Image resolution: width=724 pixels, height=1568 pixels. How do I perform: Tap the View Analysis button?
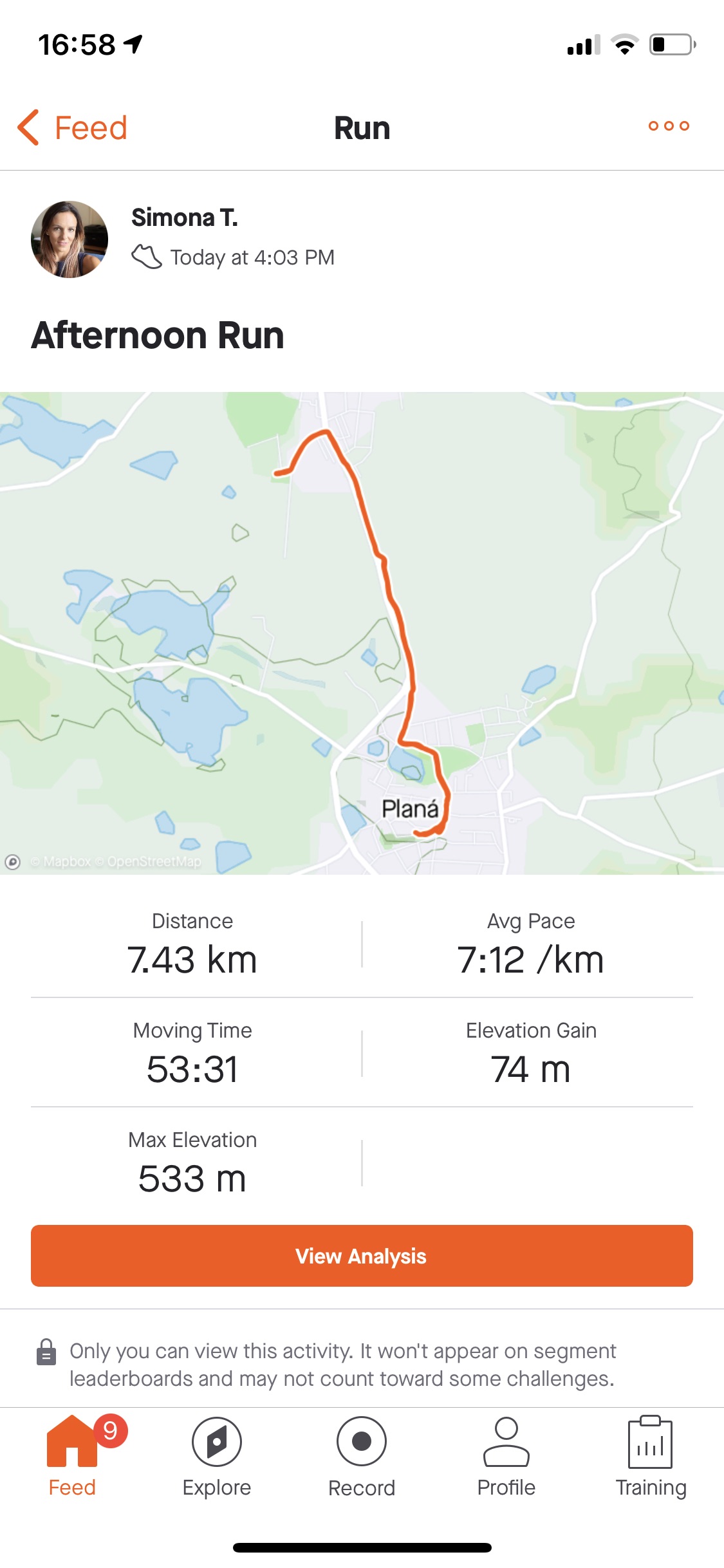click(x=362, y=1256)
